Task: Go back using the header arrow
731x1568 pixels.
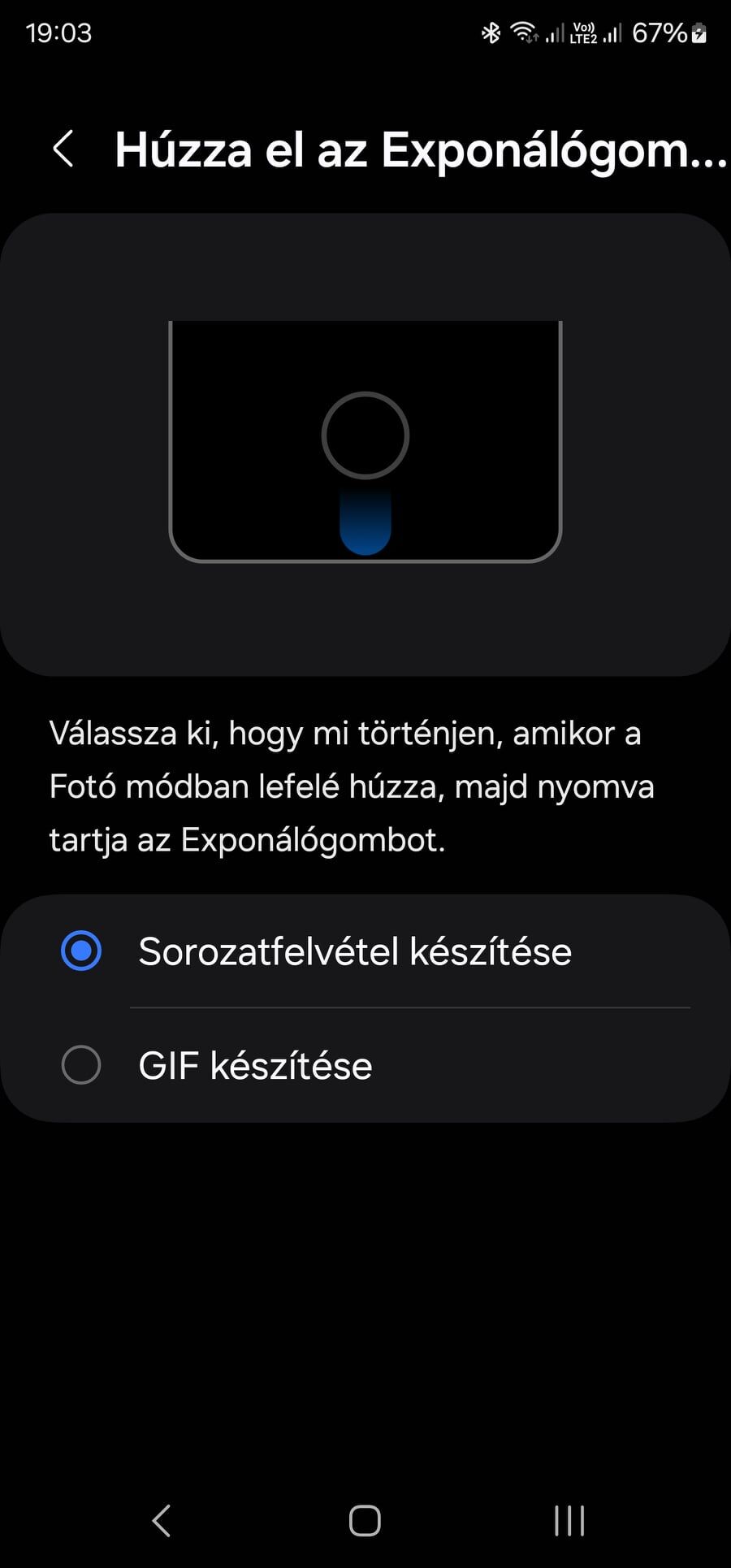Action: [x=63, y=149]
